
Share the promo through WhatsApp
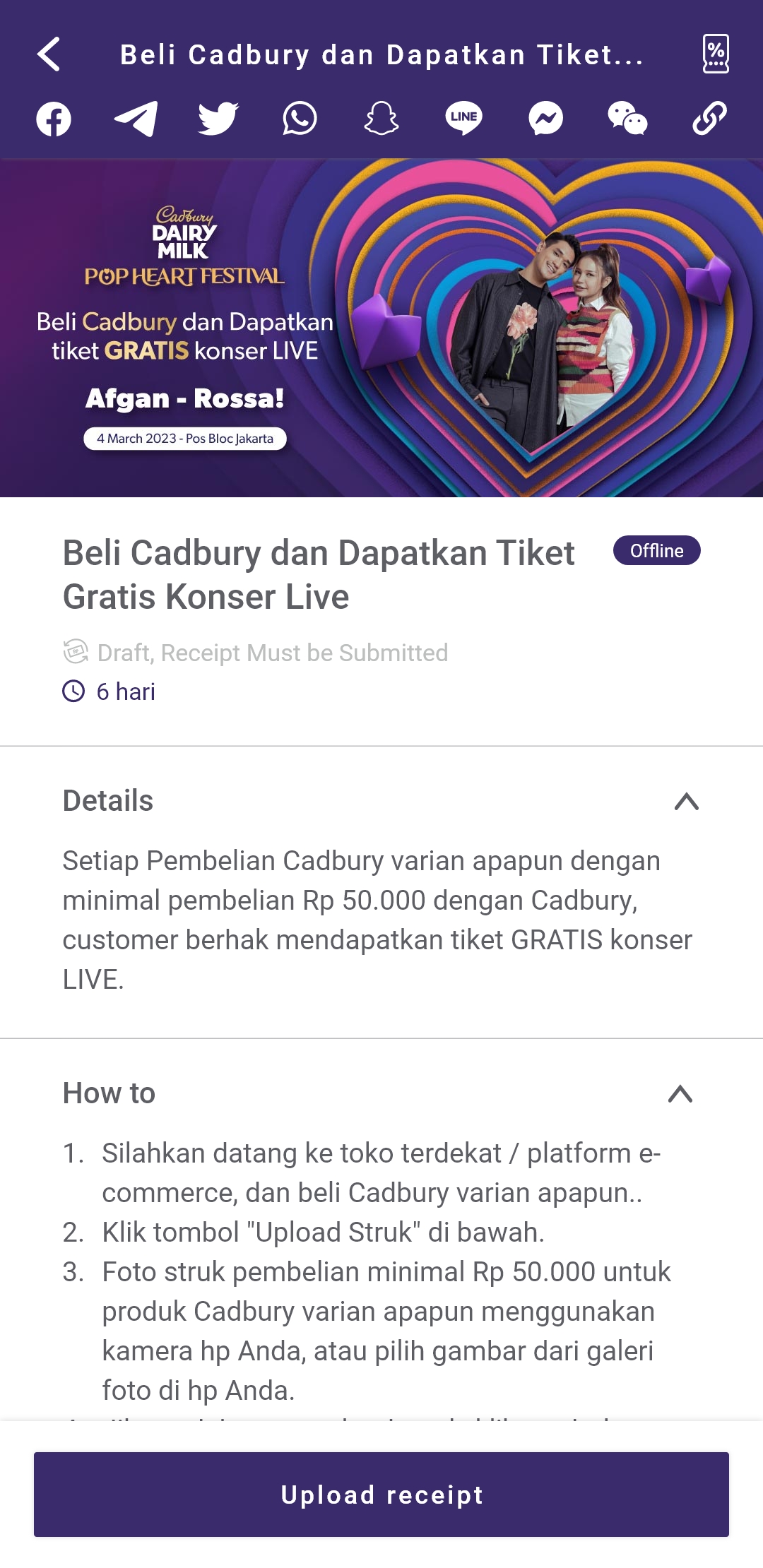click(300, 119)
